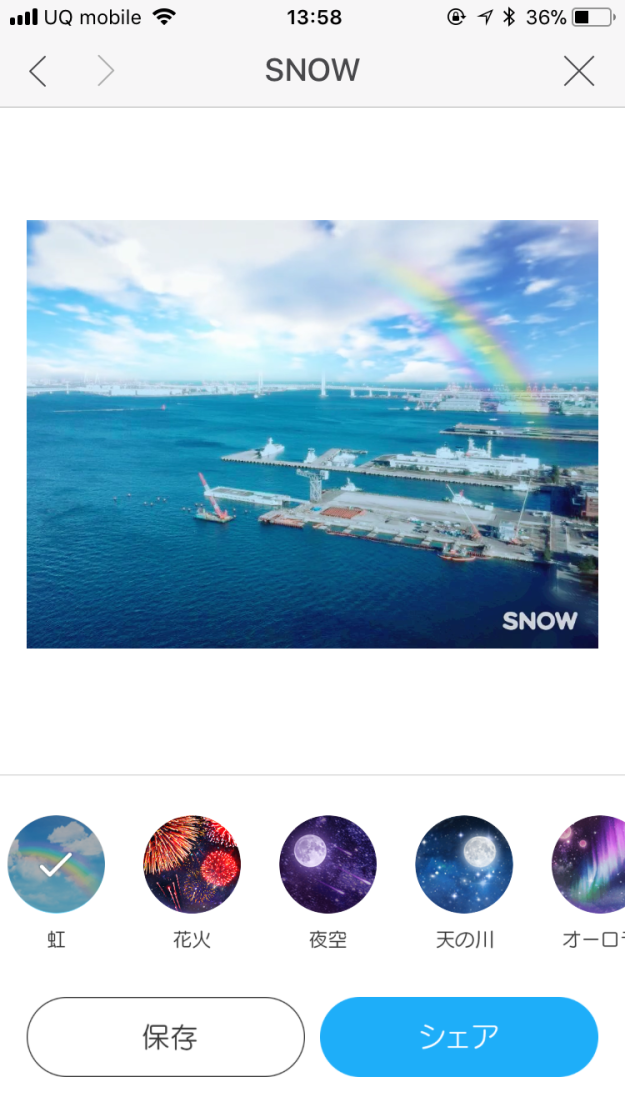
Task: Close the SNOW web view
Action: [x=579, y=71]
